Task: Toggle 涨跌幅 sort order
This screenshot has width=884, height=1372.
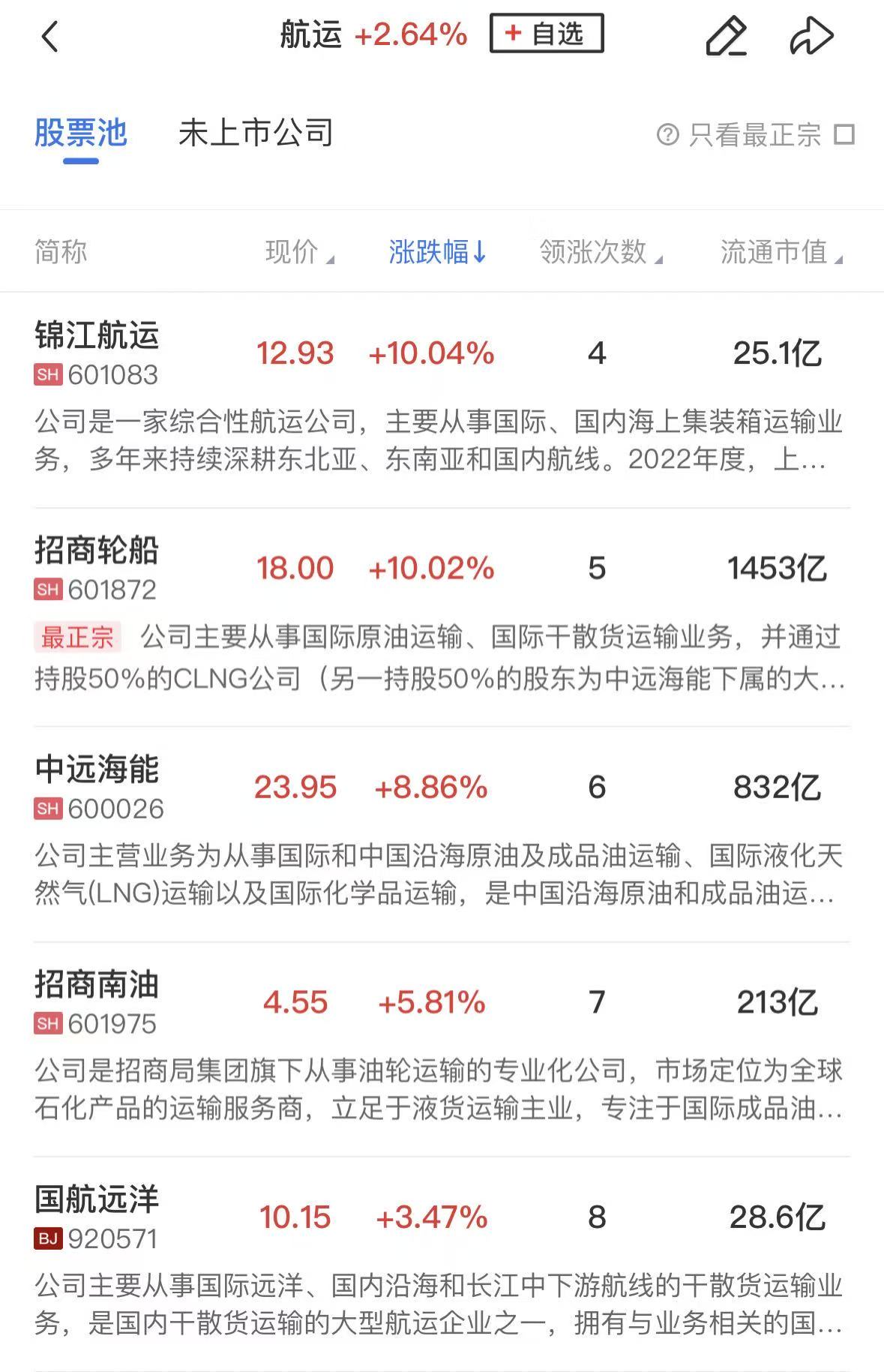Action: (x=437, y=252)
